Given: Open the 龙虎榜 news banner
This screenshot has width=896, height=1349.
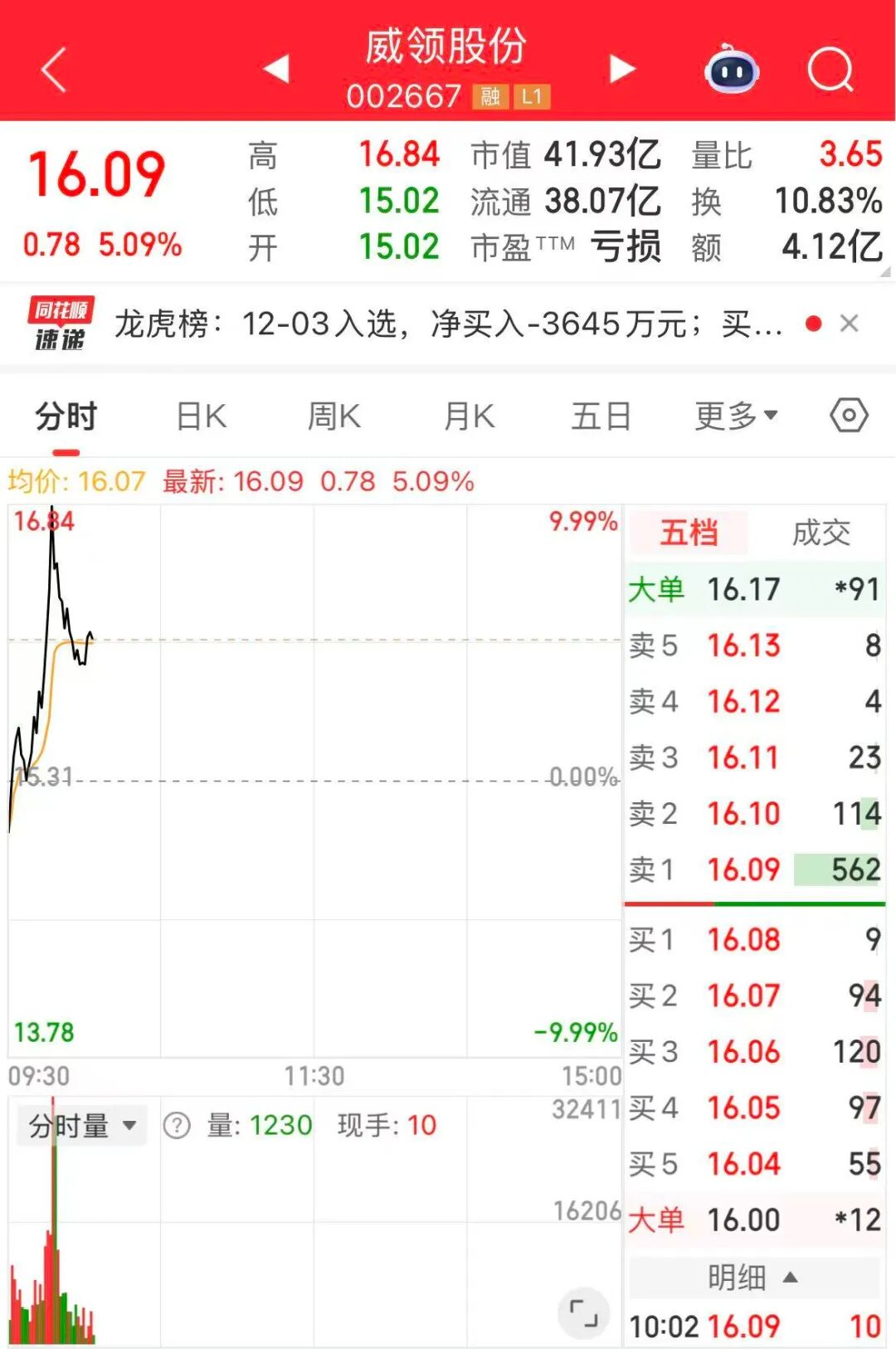Looking at the screenshot, I should tap(448, 324).
